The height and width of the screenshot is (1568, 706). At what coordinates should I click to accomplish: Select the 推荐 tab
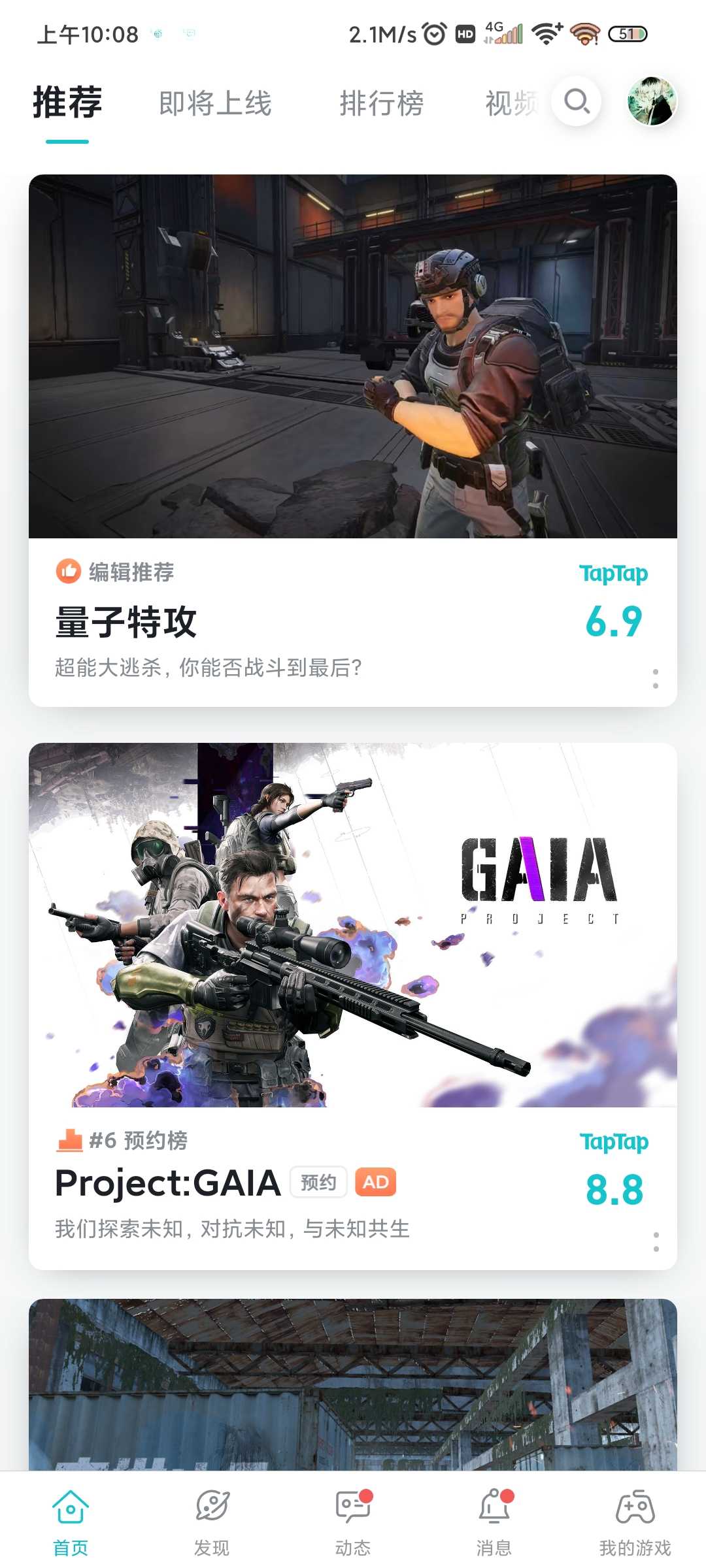point(67,103)
